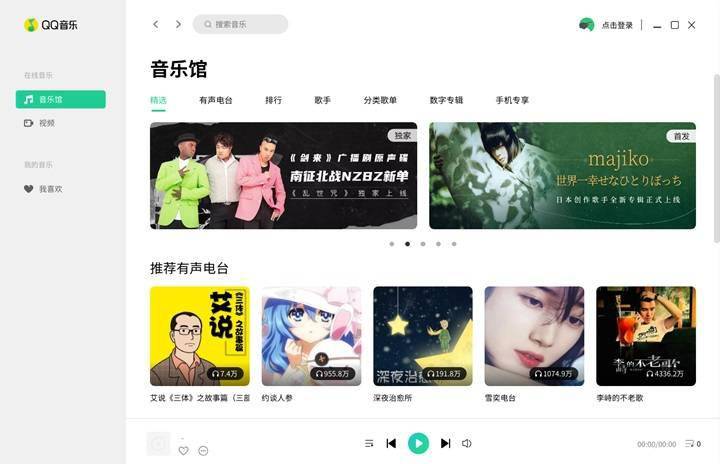Close the QQ音乐 window
The height and width of the screenshot is (464, 720).
coord(692,25)
